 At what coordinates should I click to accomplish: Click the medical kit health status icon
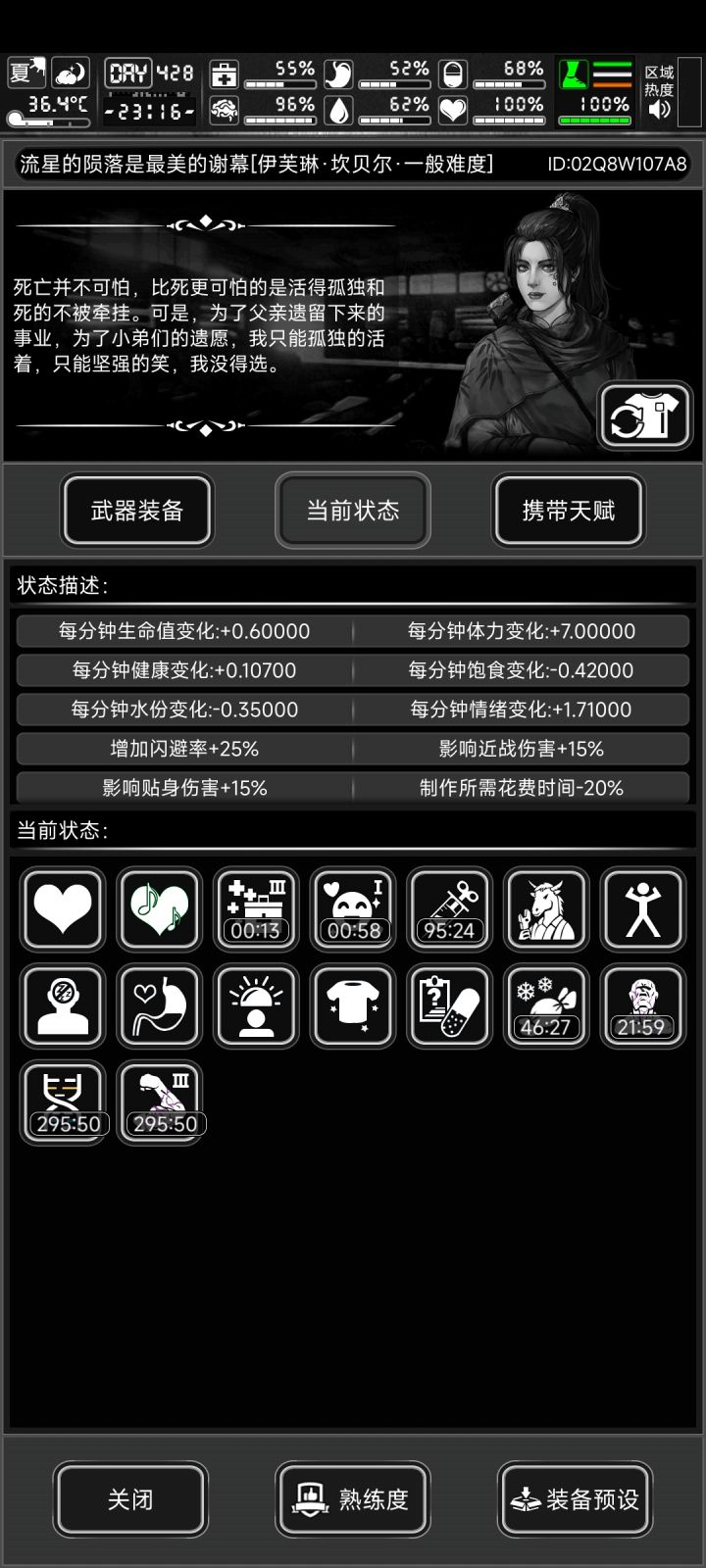(224, 72)
